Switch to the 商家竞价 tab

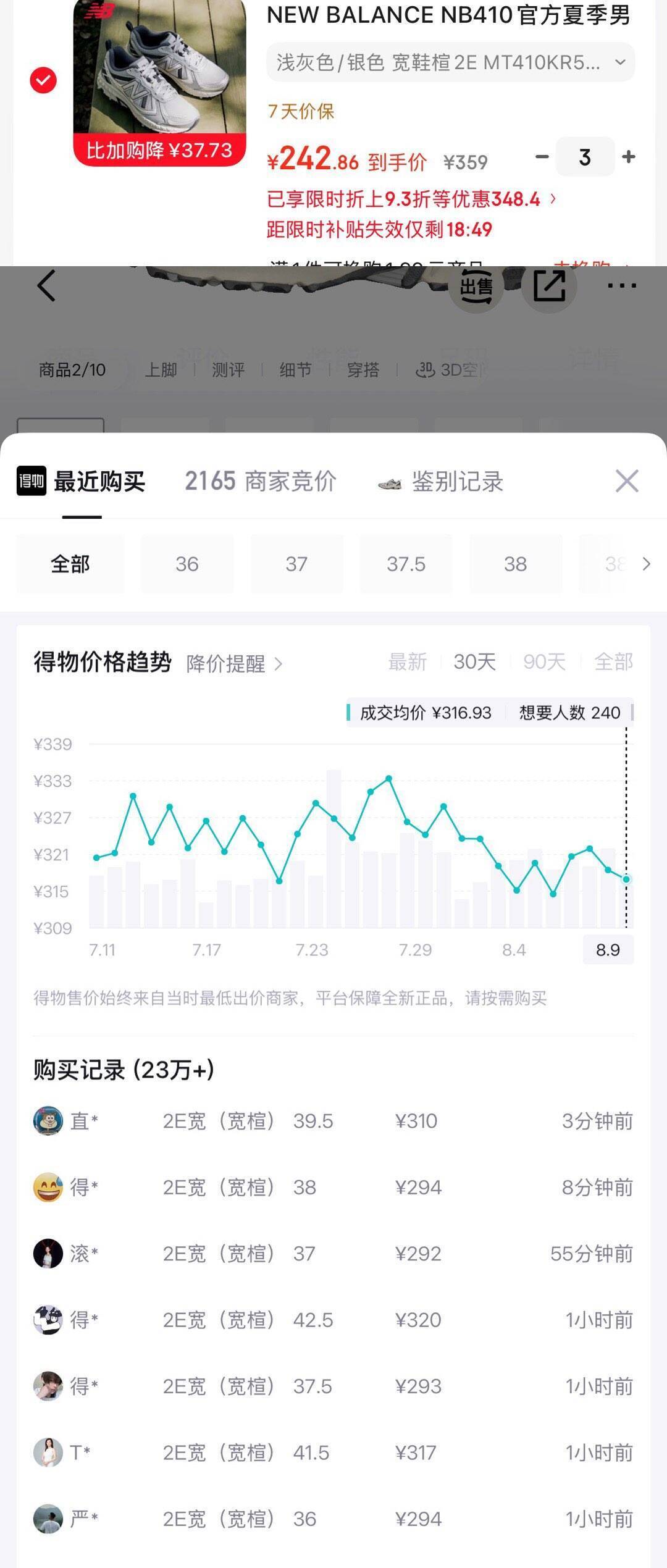click(260, 481)
